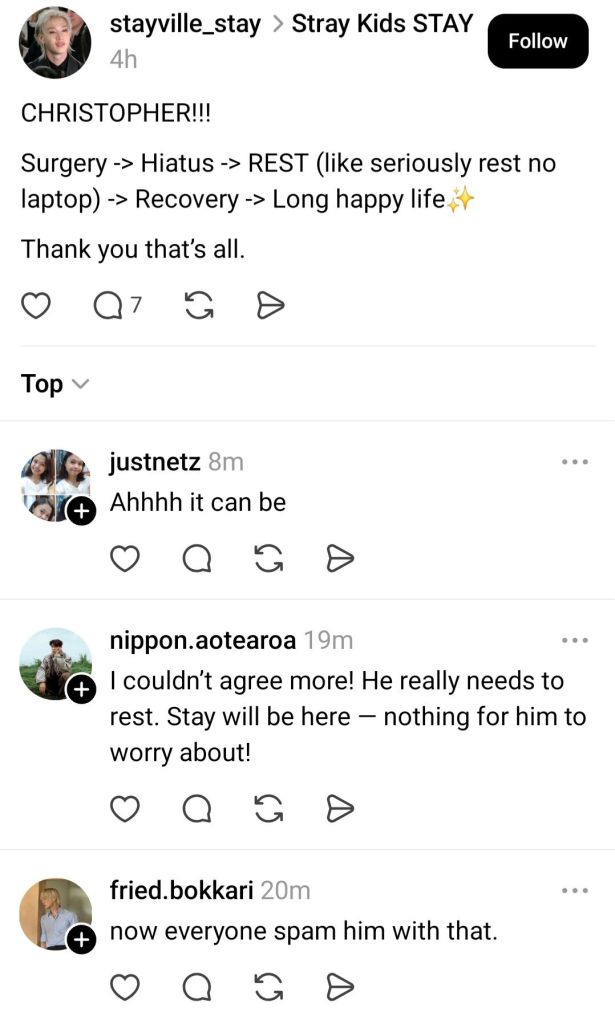Open more options on nippon.aotearoa's comment
This screenshot has height=1024, width=615.
(575, 640)
